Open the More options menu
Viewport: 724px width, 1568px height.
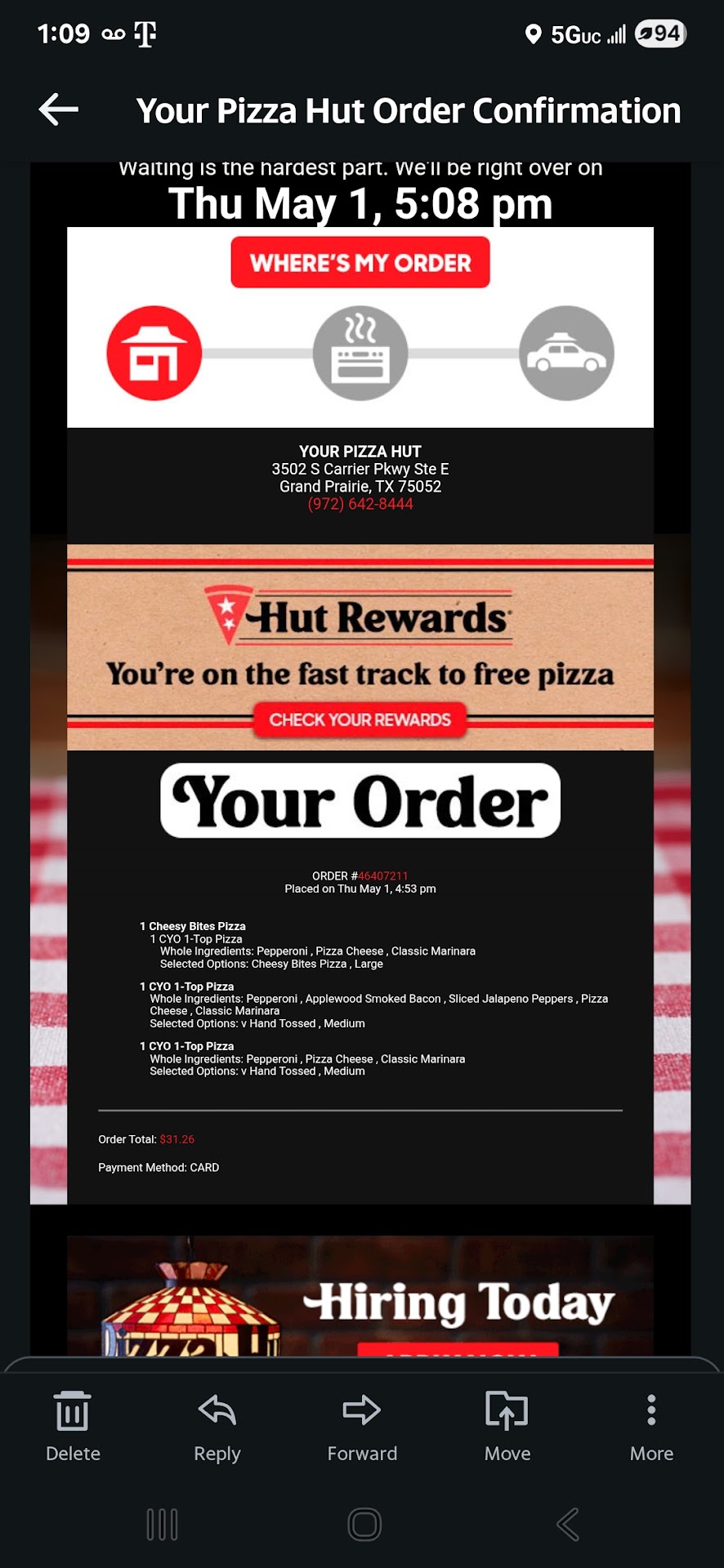point(651,1426)
